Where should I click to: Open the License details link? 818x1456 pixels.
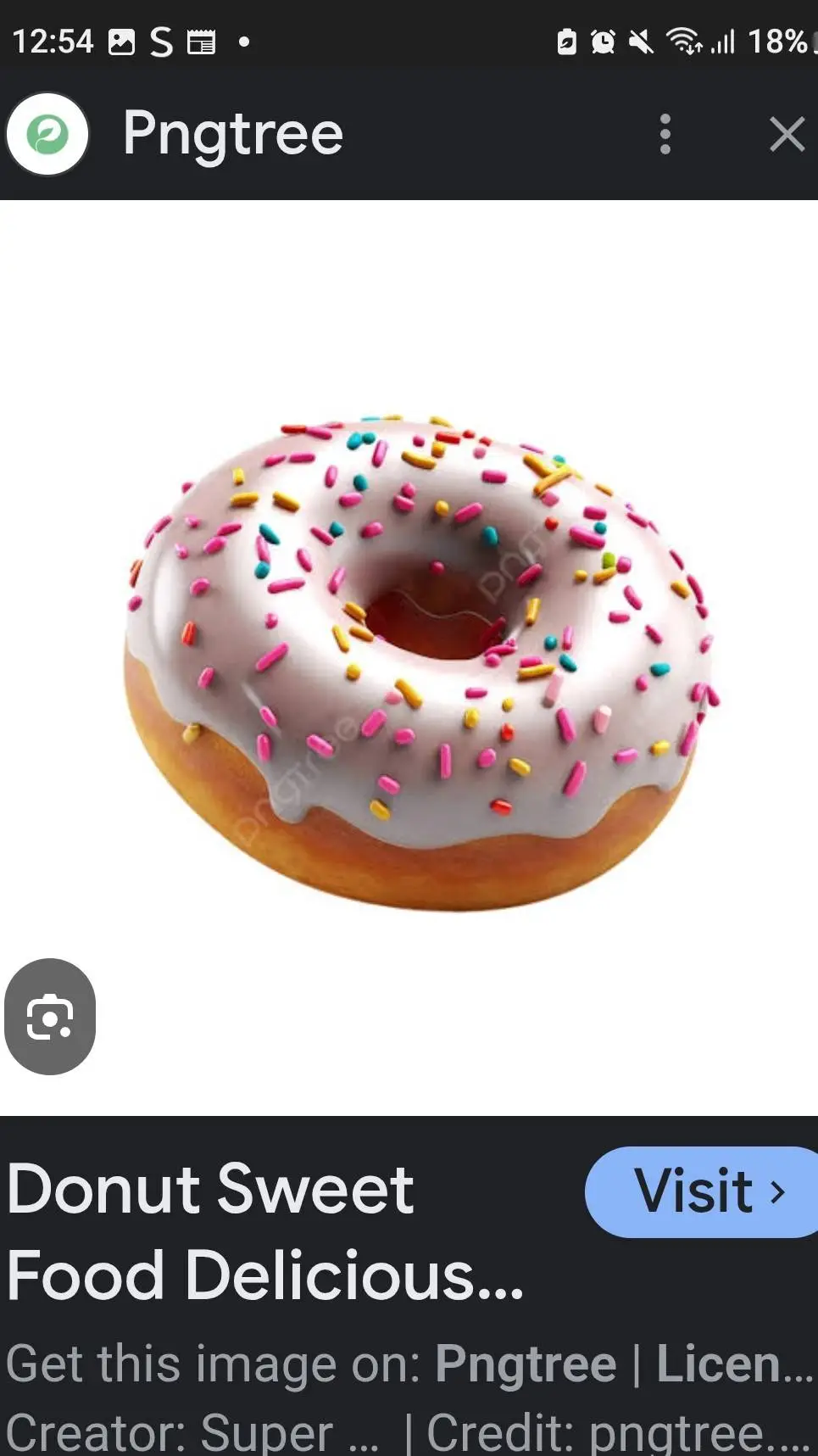(x=732, y=1364)
